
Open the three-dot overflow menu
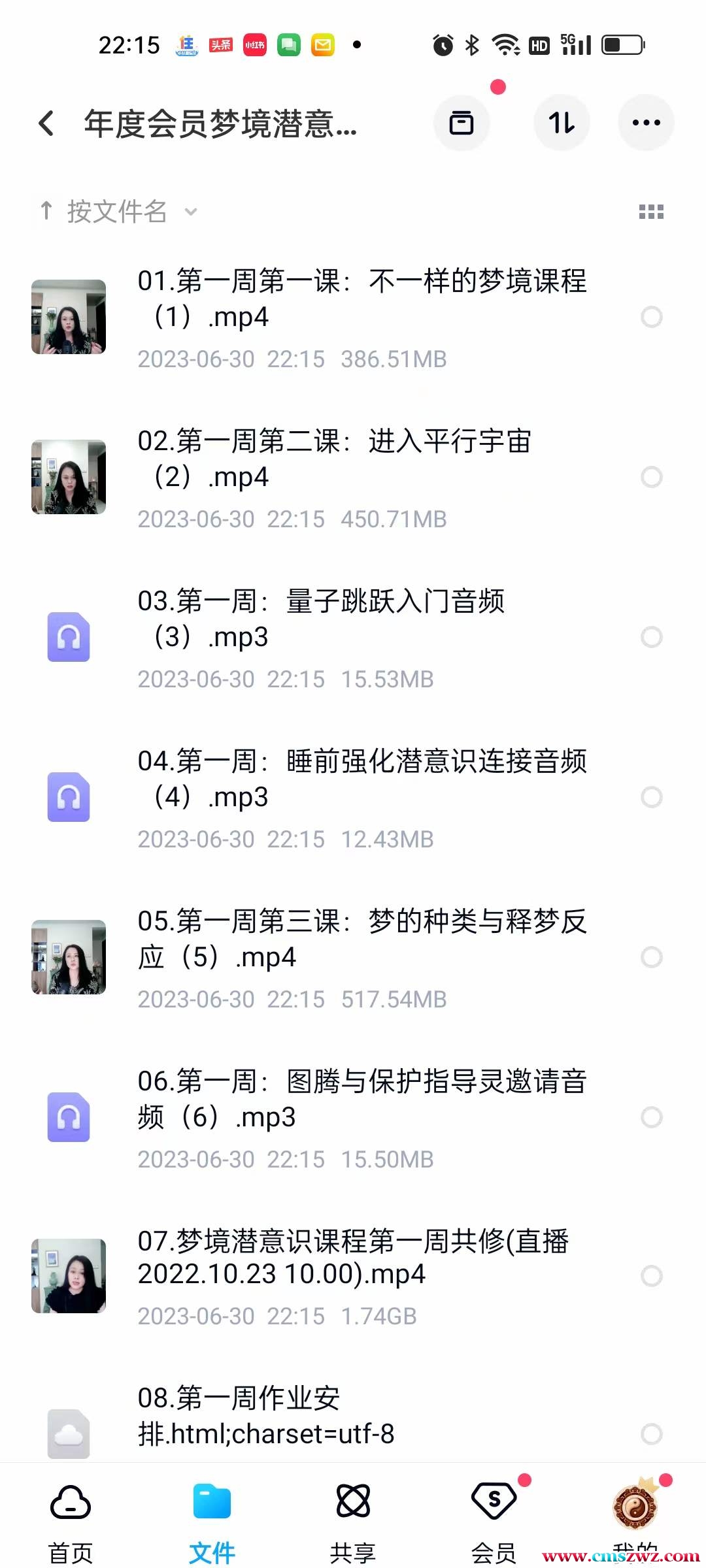[x=646, y=123]
